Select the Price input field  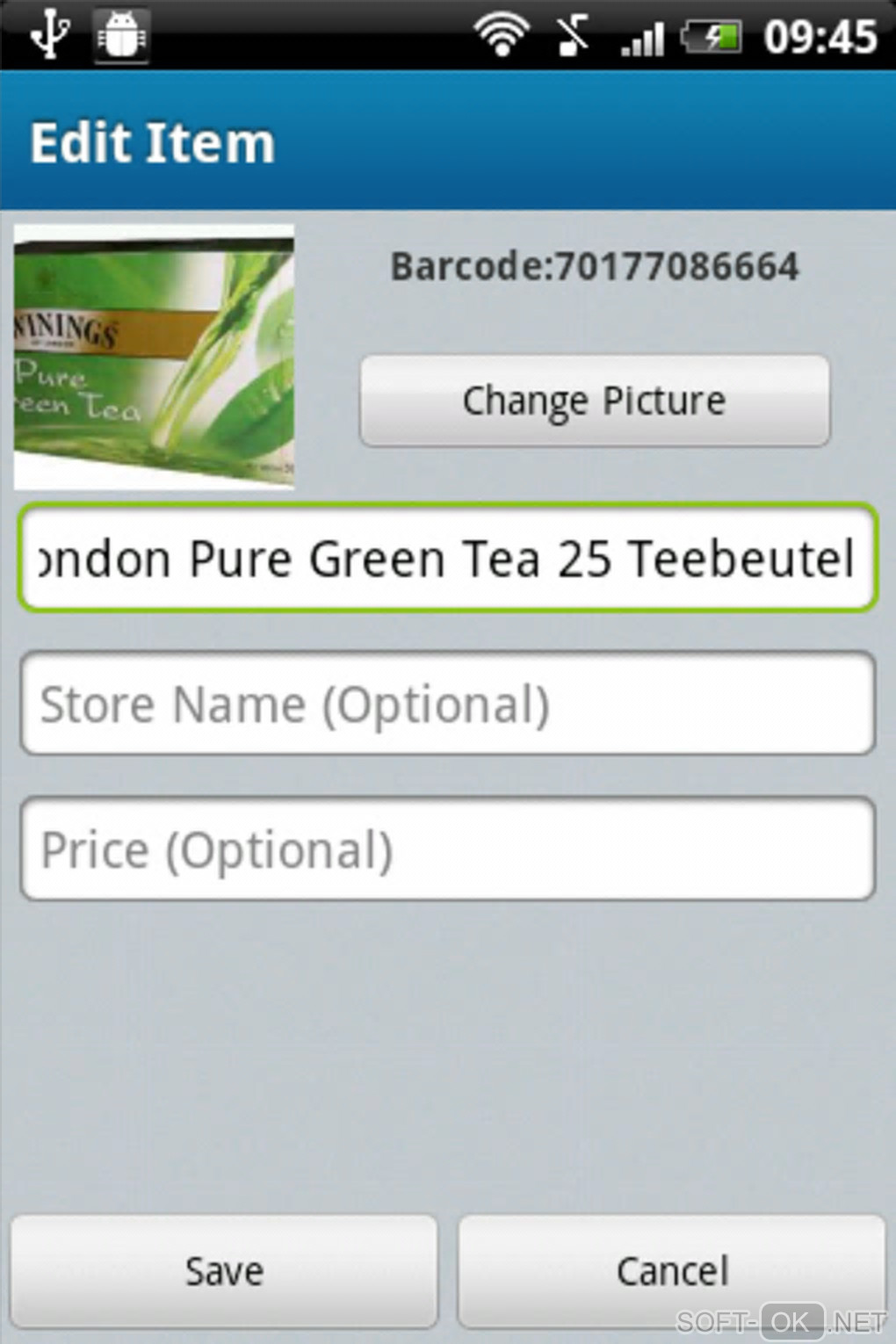447,849
